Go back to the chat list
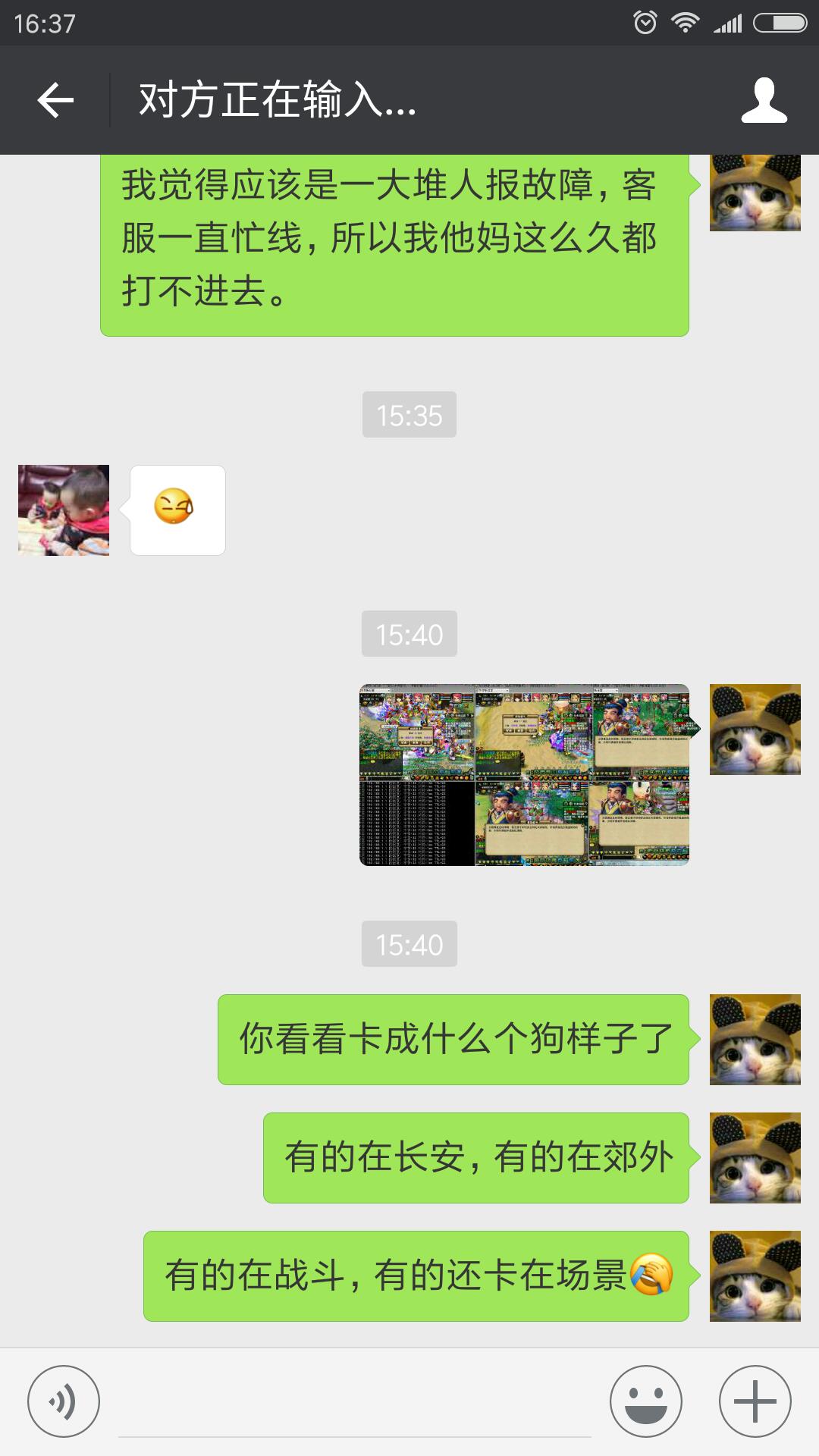 55,100
